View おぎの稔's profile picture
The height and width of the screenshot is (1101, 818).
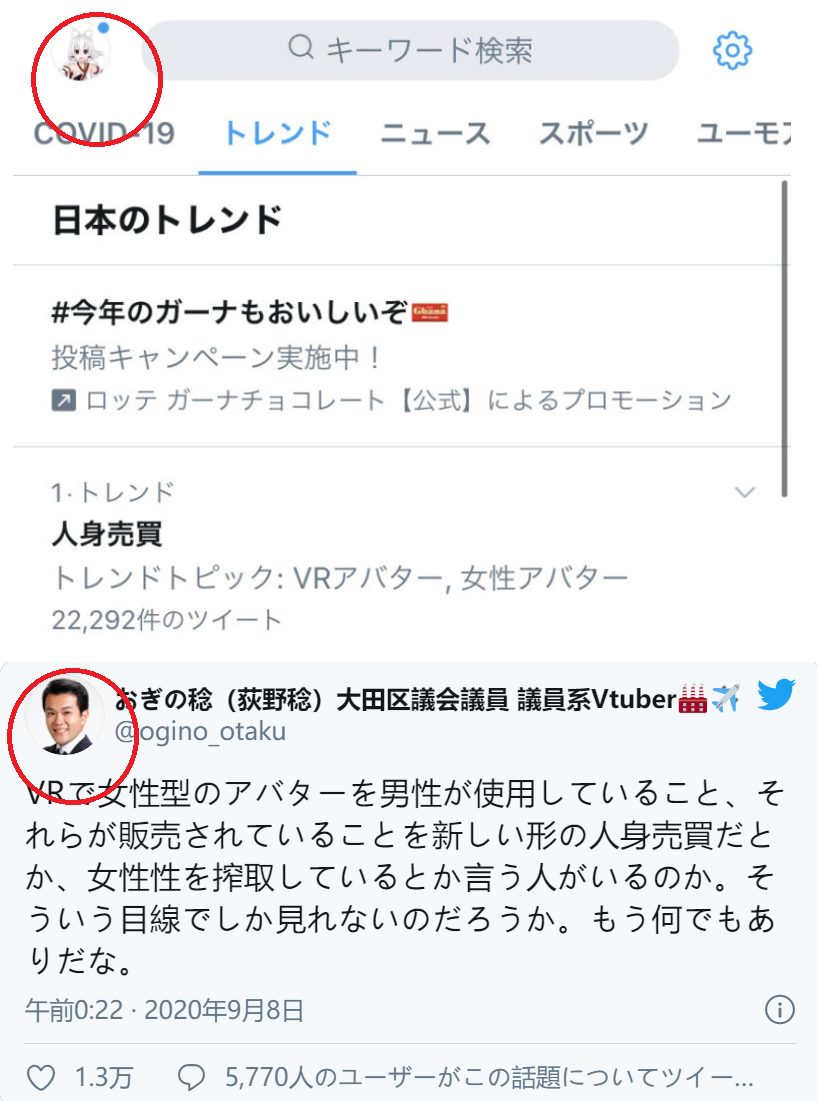[66, 716]
